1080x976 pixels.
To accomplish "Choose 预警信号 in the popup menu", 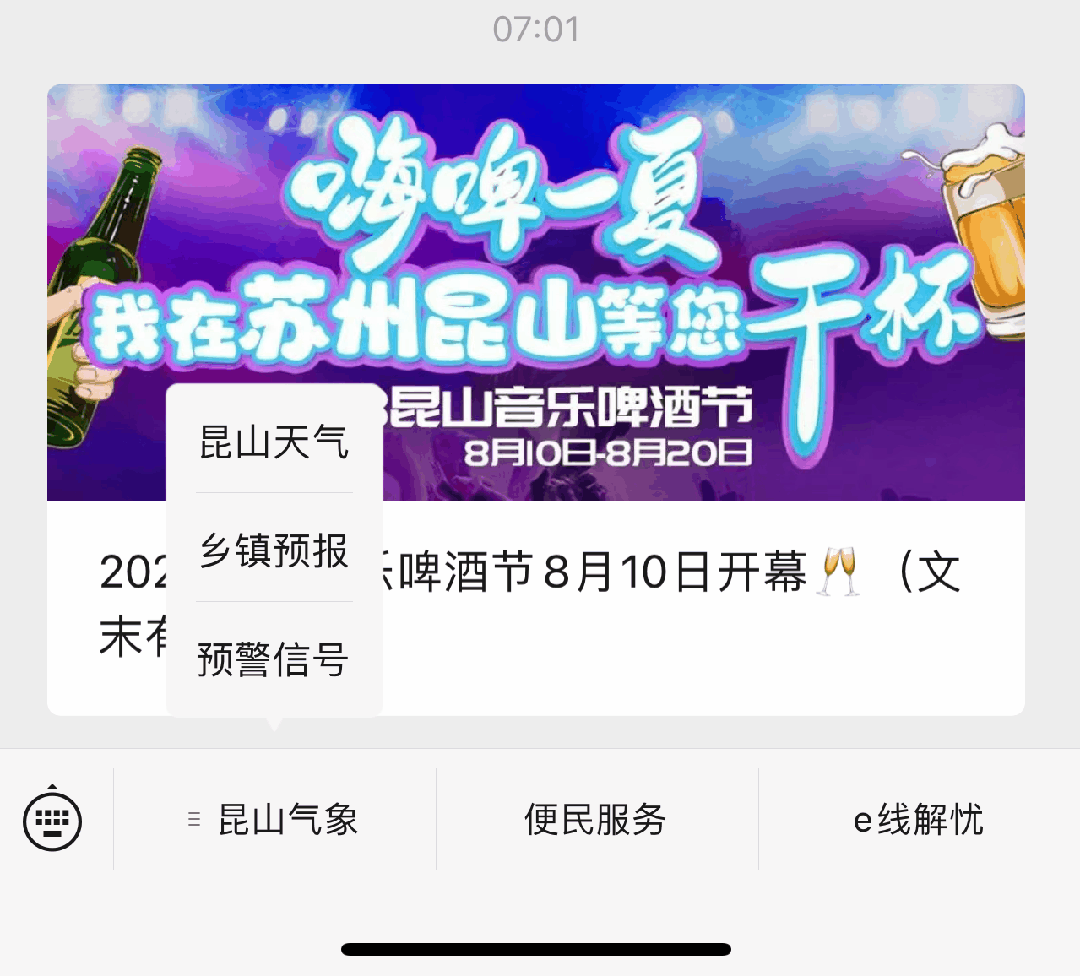I will [x=274, y=660].
